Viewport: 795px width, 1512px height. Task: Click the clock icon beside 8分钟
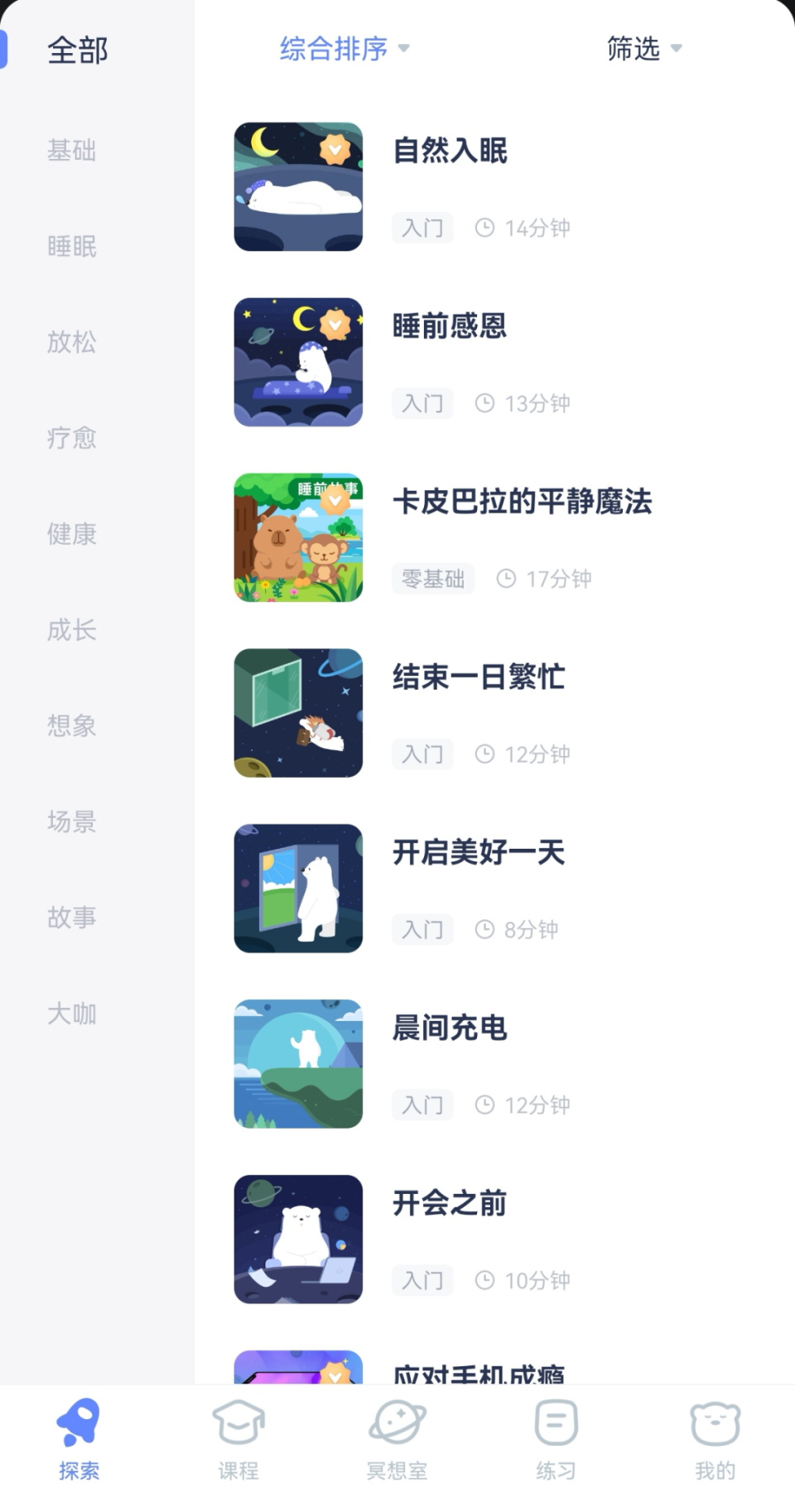(x=485, y=929)
